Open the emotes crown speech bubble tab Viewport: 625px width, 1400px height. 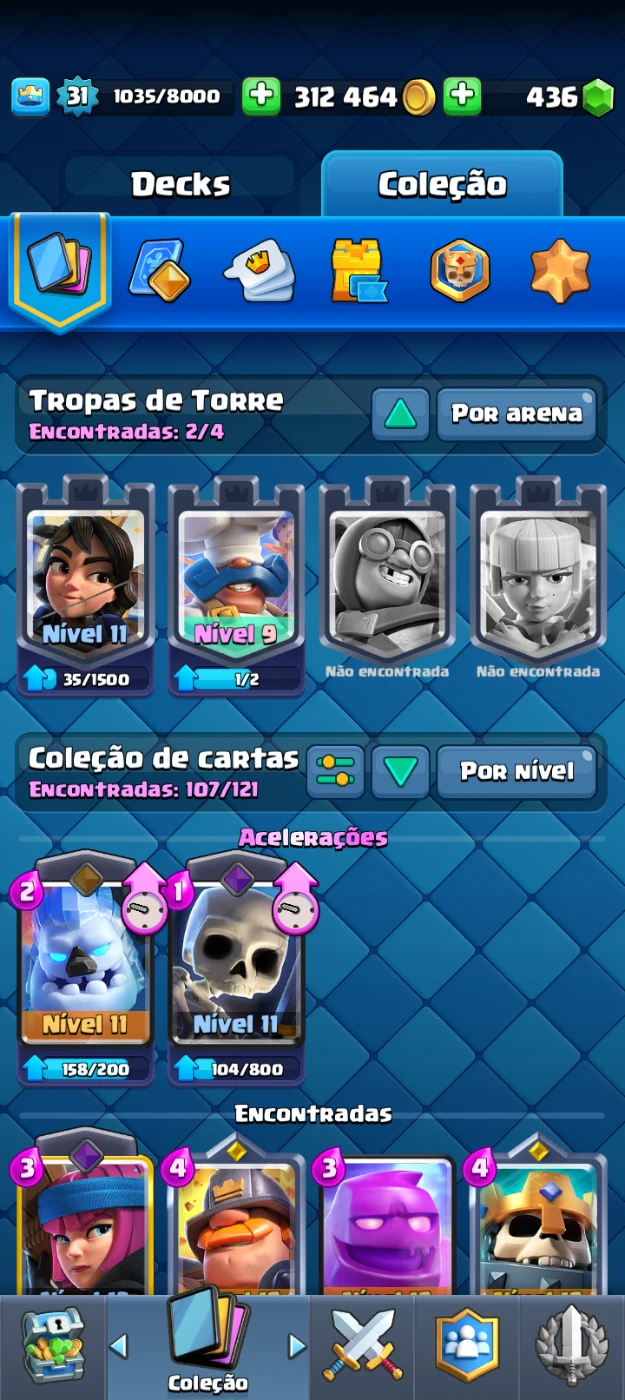point(259,271)
